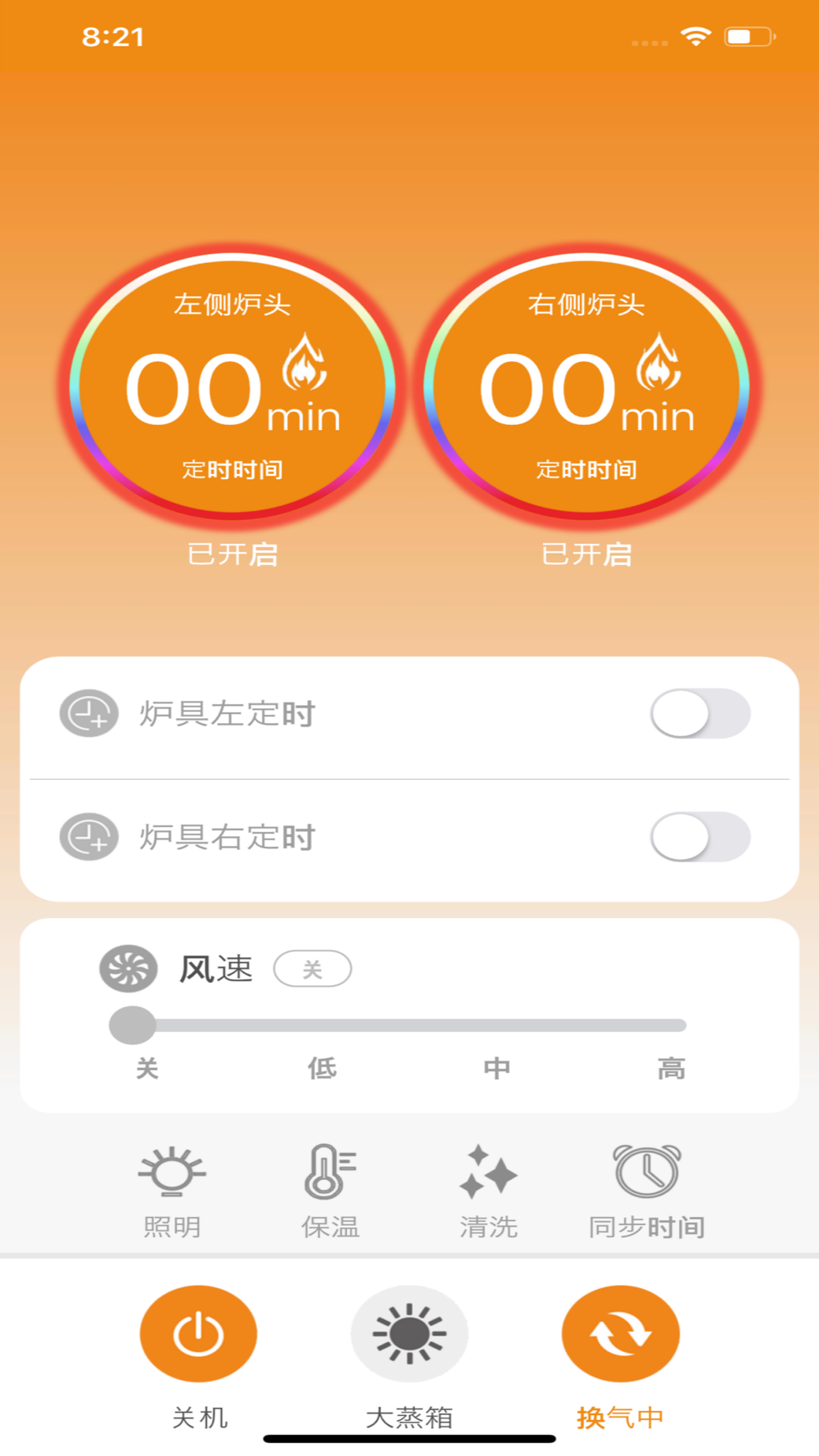Tap 同步时间 to sync the time
Screen dimensions: 819x1456
(647, 1191)
